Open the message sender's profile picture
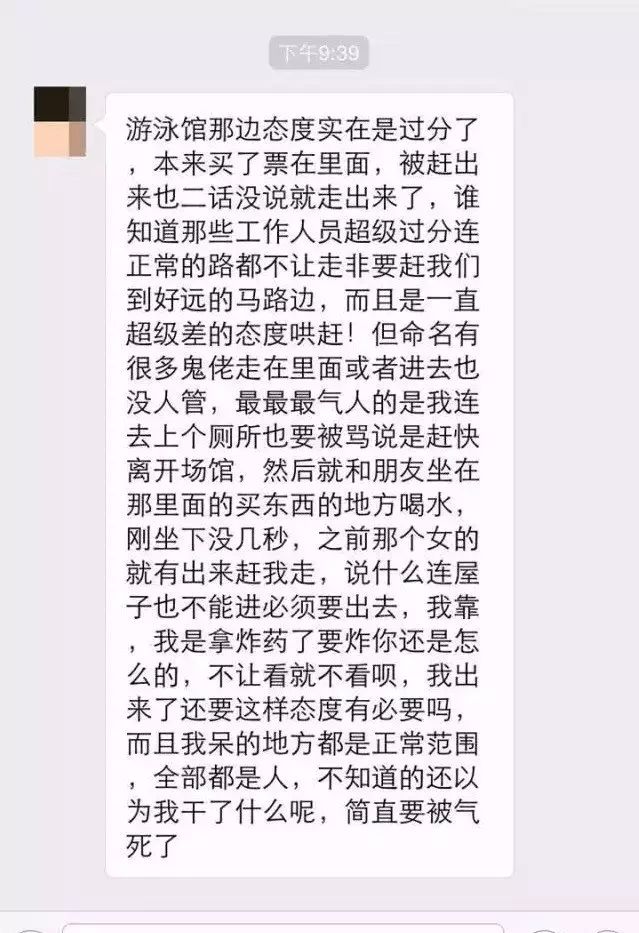 [59, 121]
